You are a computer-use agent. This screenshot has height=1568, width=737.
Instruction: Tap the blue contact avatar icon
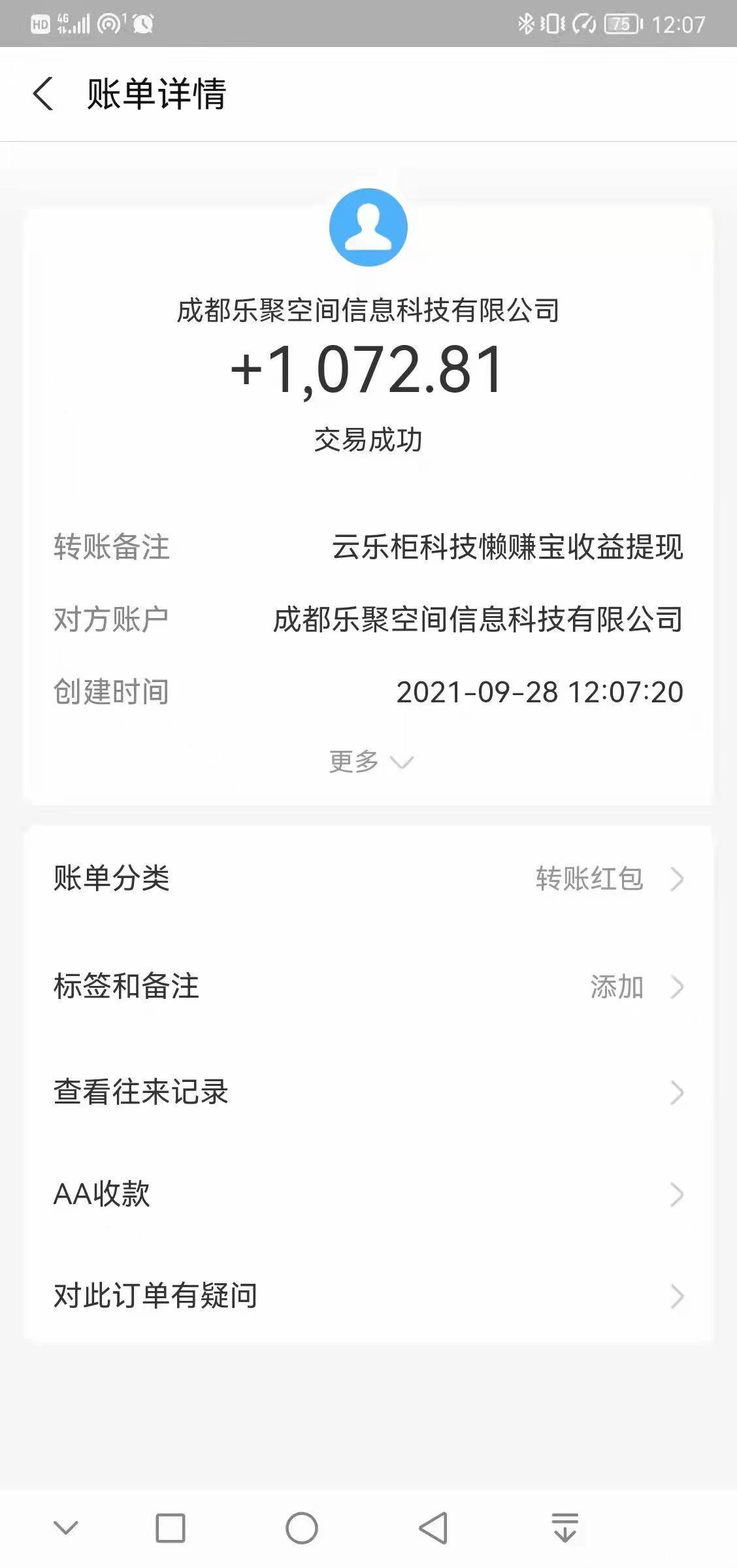click(x=368, y=227)
